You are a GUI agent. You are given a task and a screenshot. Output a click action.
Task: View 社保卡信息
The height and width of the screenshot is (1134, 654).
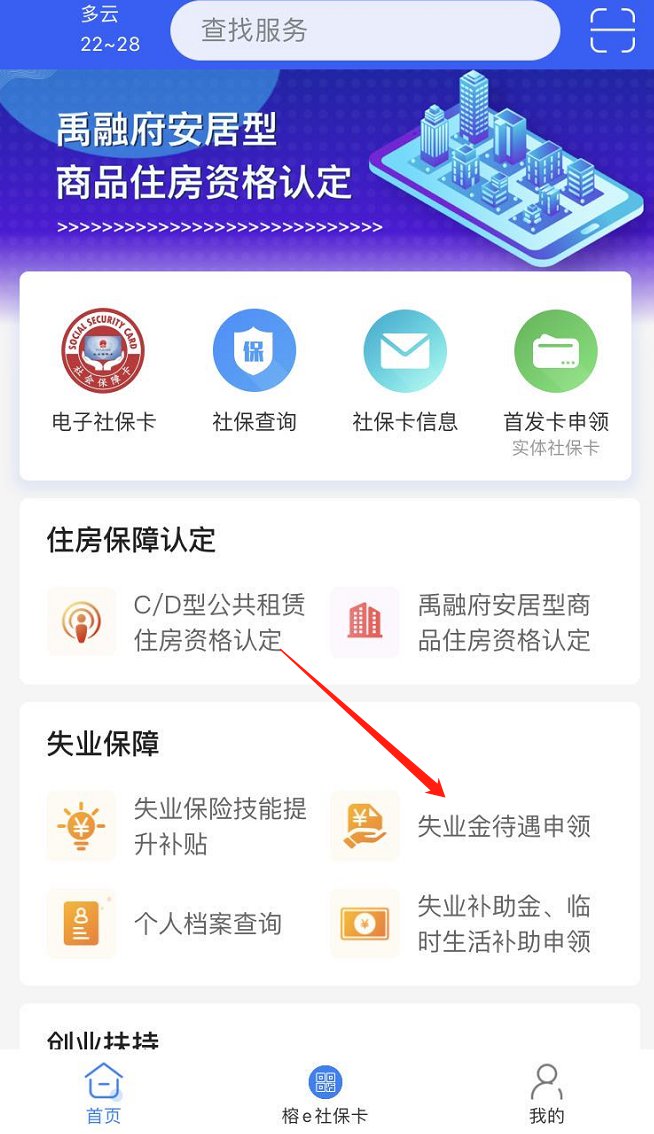405,370
